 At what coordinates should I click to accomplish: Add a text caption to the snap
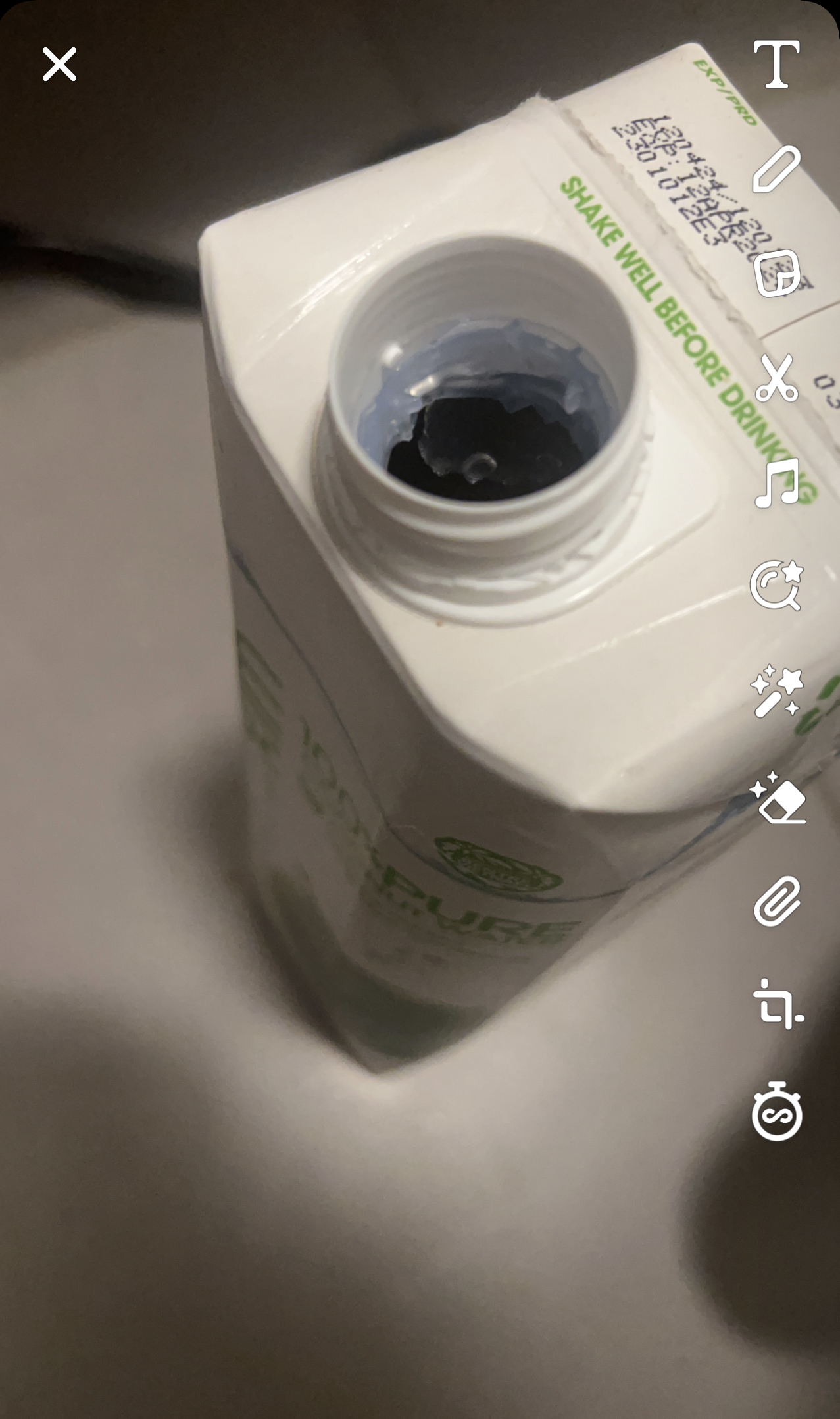click(x=777, y=64)
